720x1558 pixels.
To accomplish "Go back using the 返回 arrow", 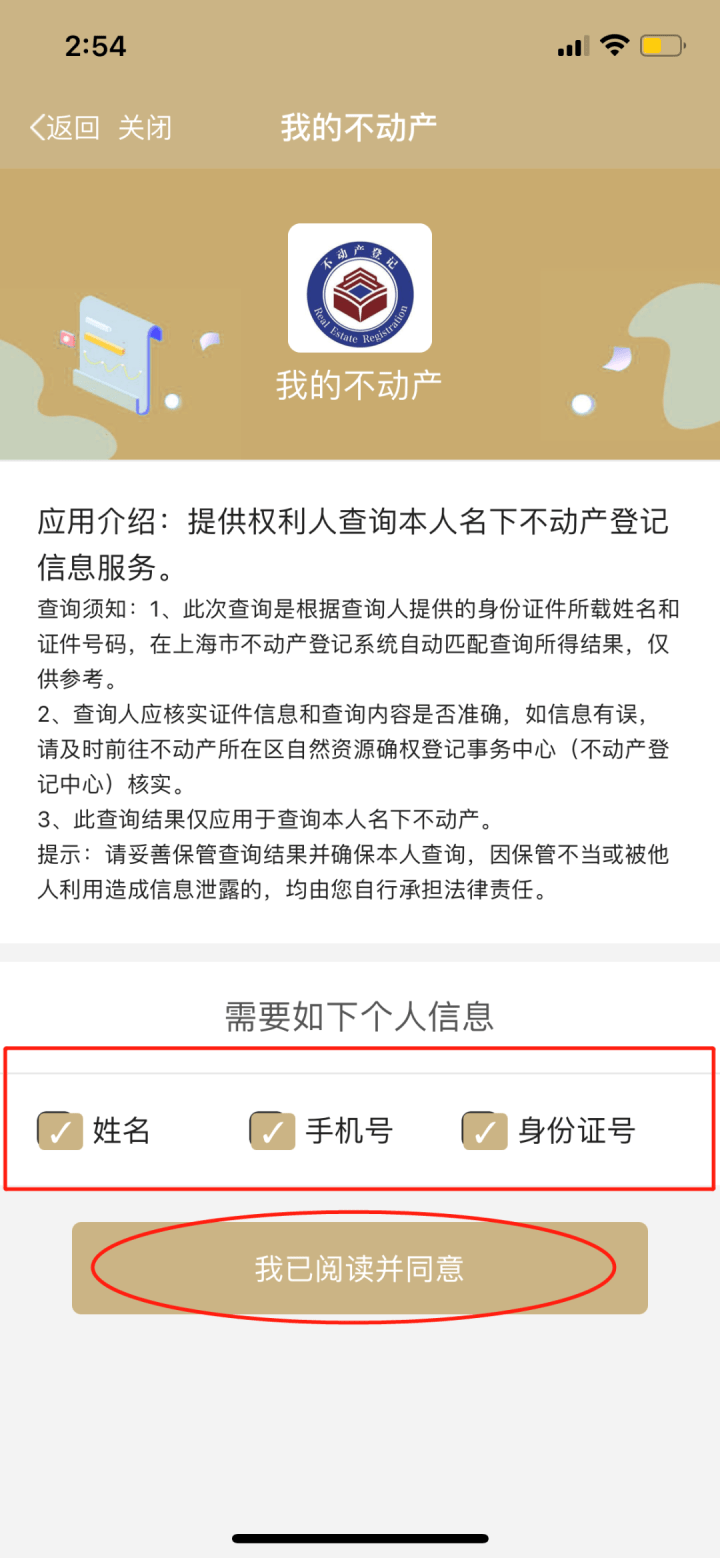I will click(62, 128).
